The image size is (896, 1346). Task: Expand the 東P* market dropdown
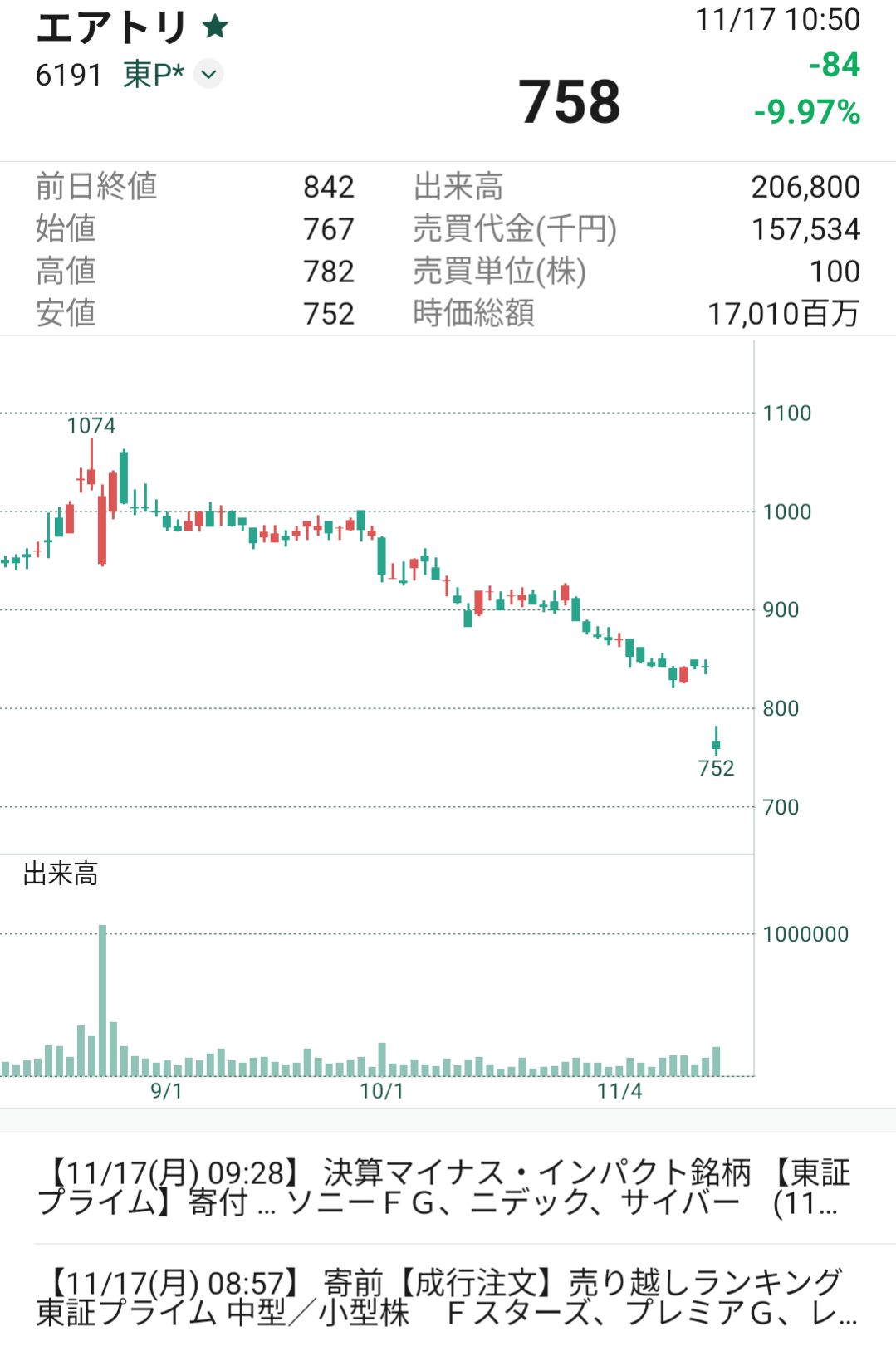(208, 74)
